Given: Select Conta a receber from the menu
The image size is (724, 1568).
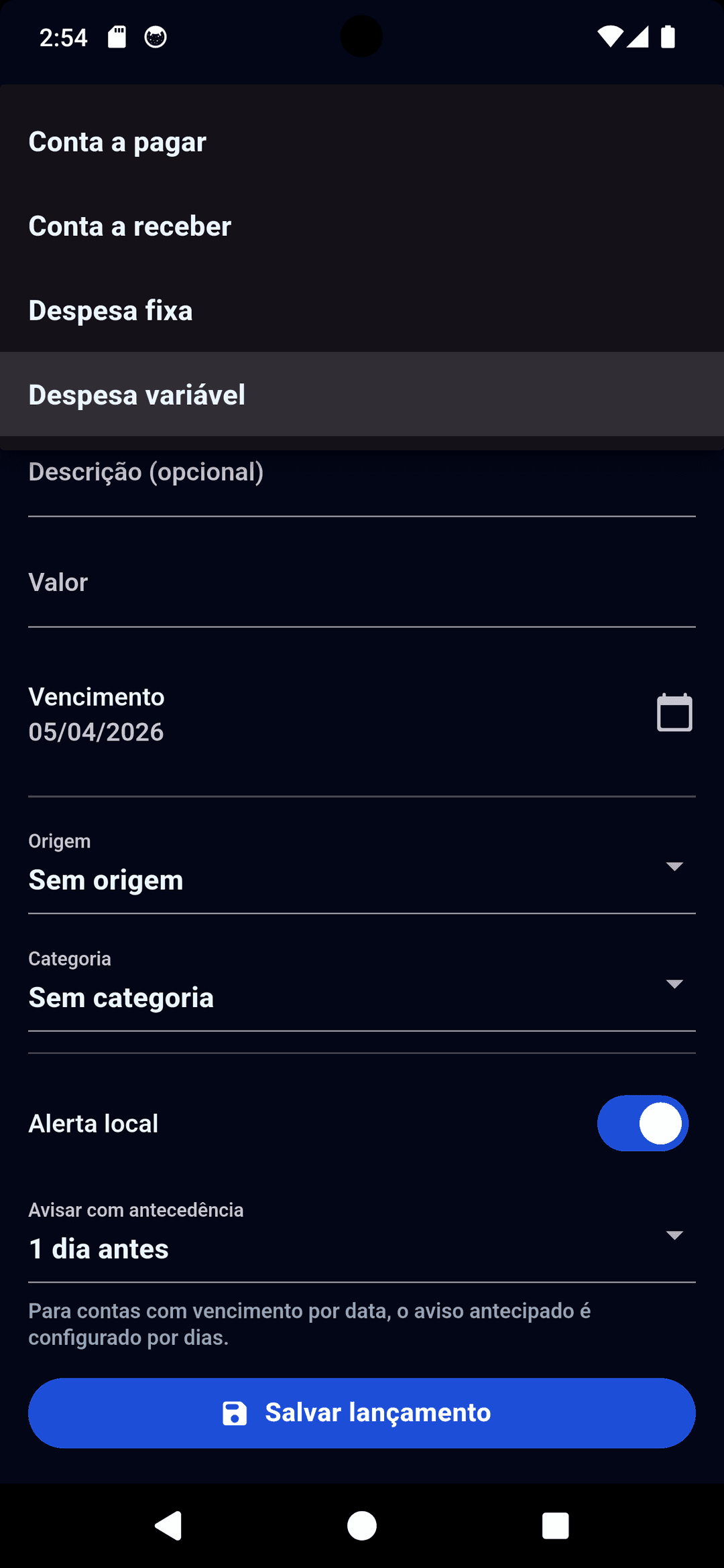Looking at the screenshot, I should (x=129, y=226).
